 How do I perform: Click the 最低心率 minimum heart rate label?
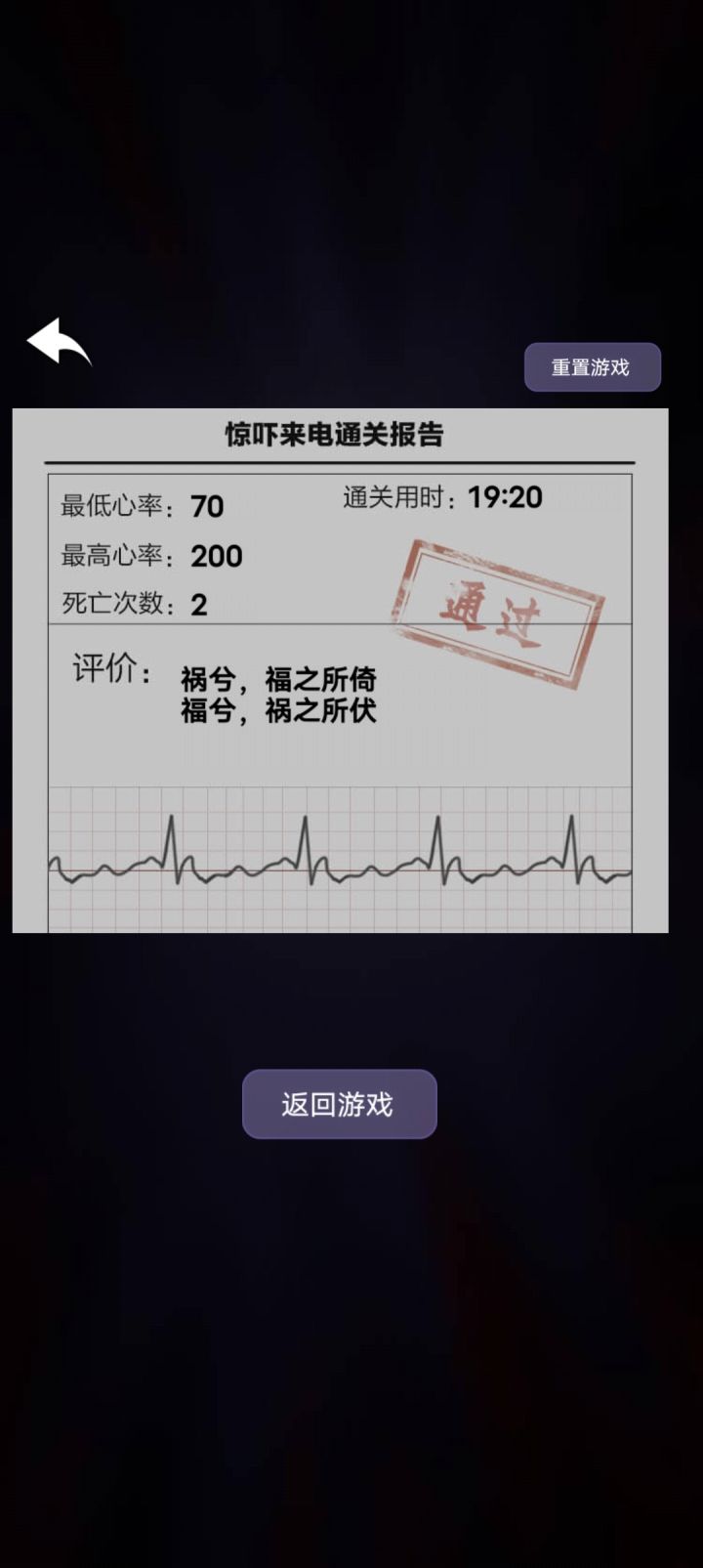tap(110, 504)
